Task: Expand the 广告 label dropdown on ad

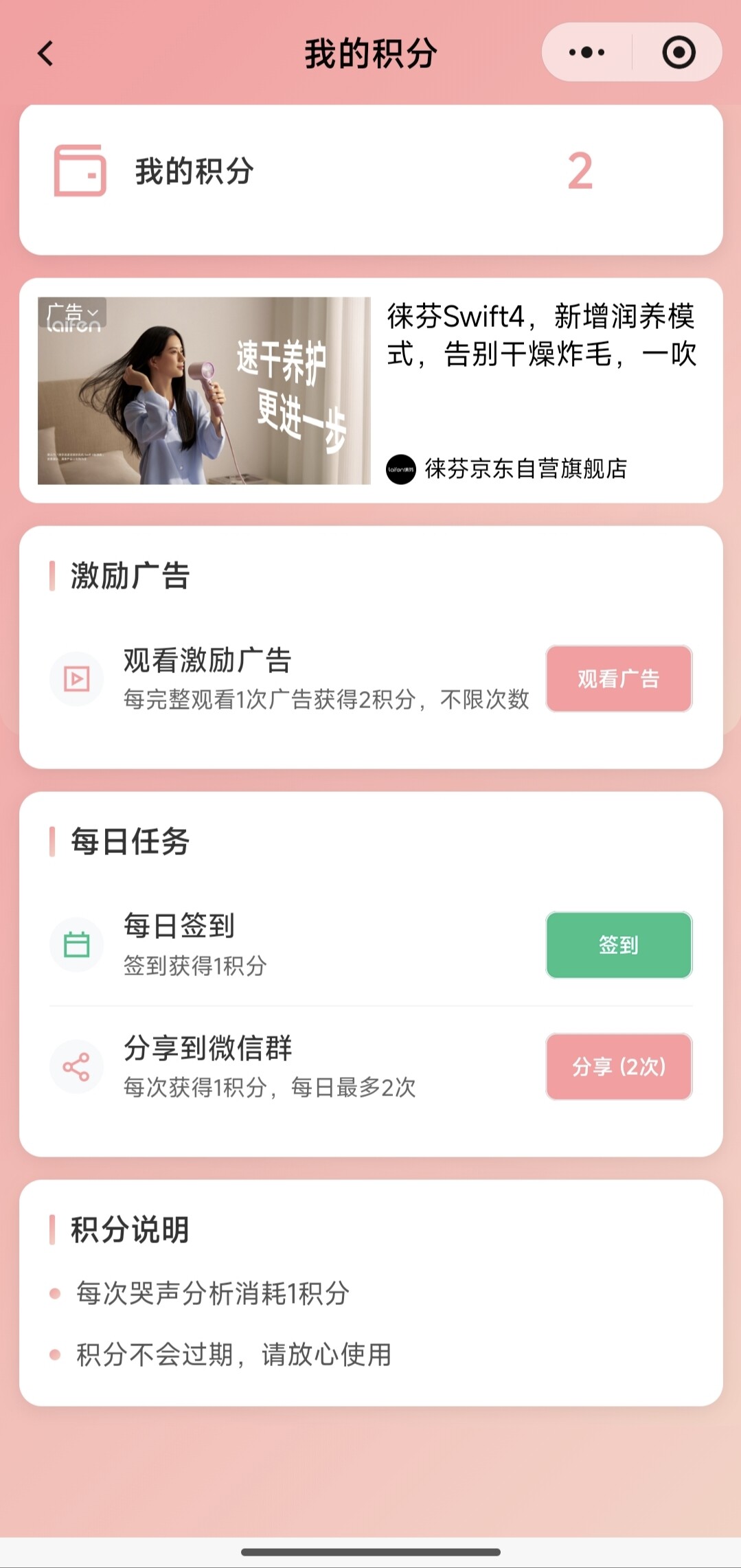Action: (73, 313)
